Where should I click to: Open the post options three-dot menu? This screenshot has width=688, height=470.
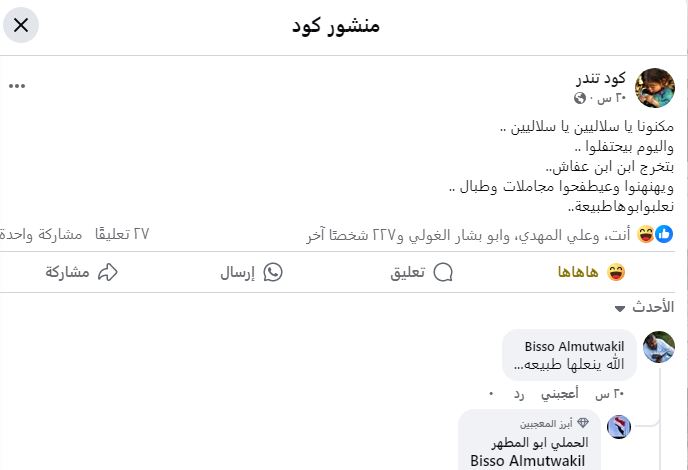tap(17, 86)
